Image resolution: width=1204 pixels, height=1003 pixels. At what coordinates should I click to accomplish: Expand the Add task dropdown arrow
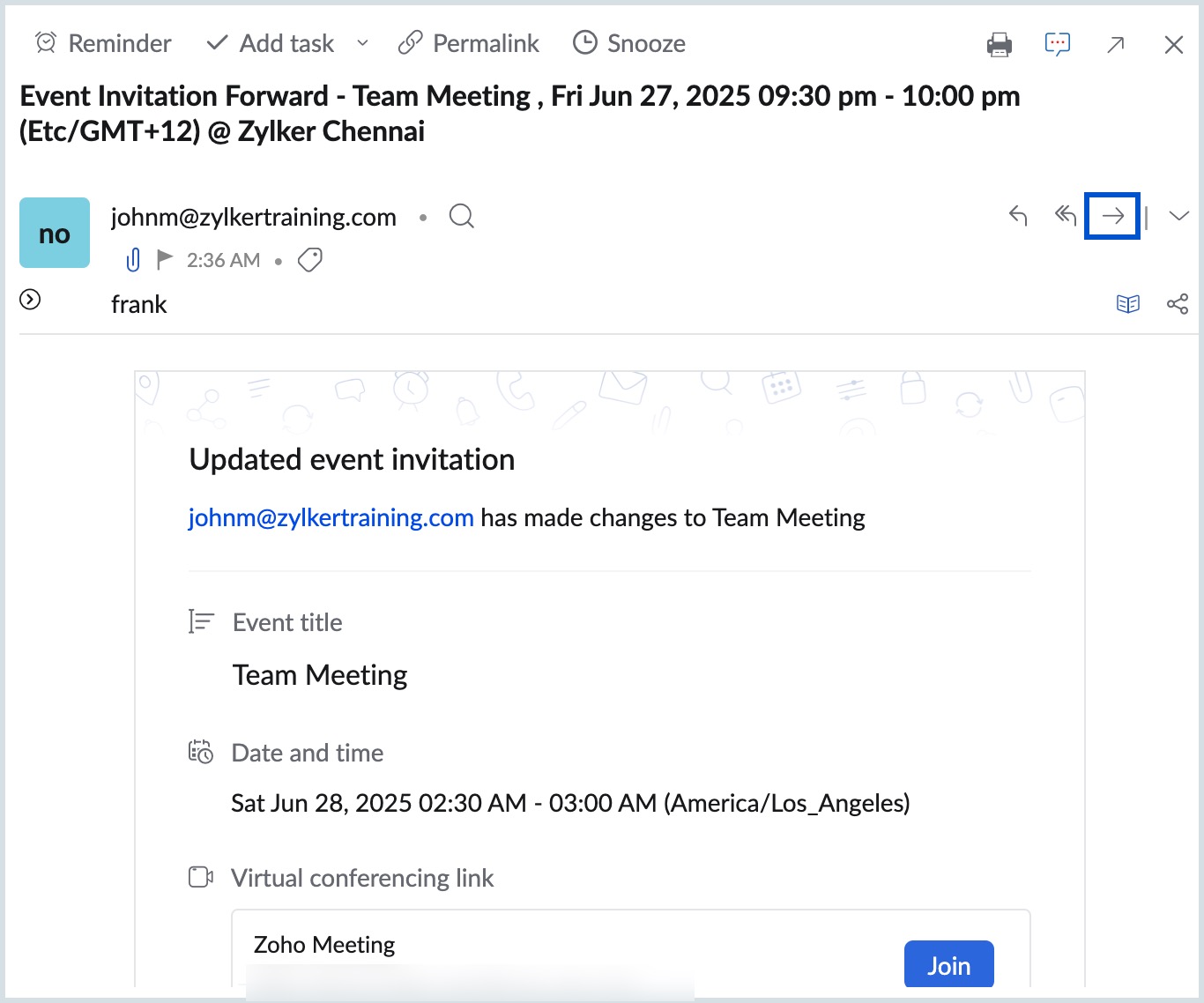pos(362,43)
